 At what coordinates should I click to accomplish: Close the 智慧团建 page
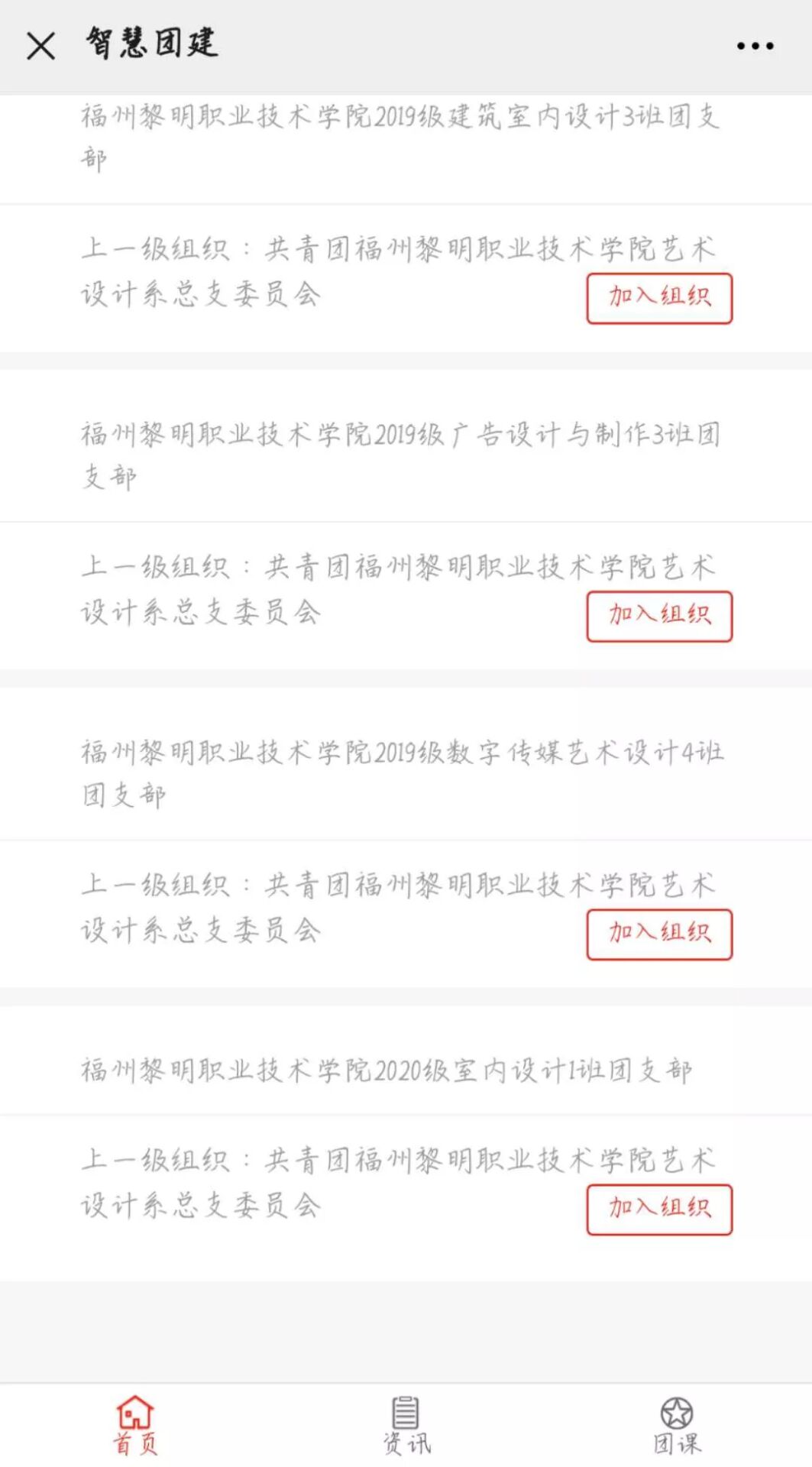click(x=40, y=46)
